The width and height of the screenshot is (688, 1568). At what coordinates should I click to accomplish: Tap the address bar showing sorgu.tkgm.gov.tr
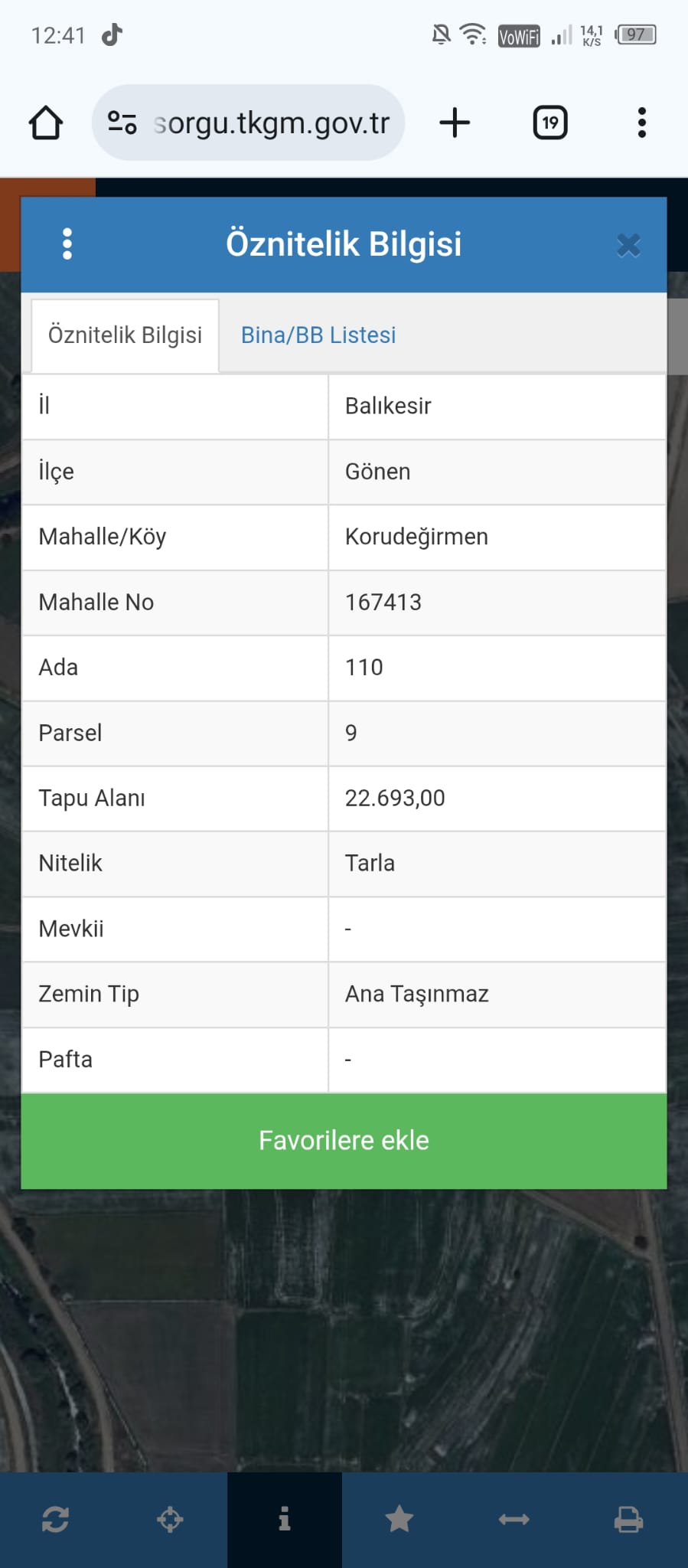[x=272, y=122]
